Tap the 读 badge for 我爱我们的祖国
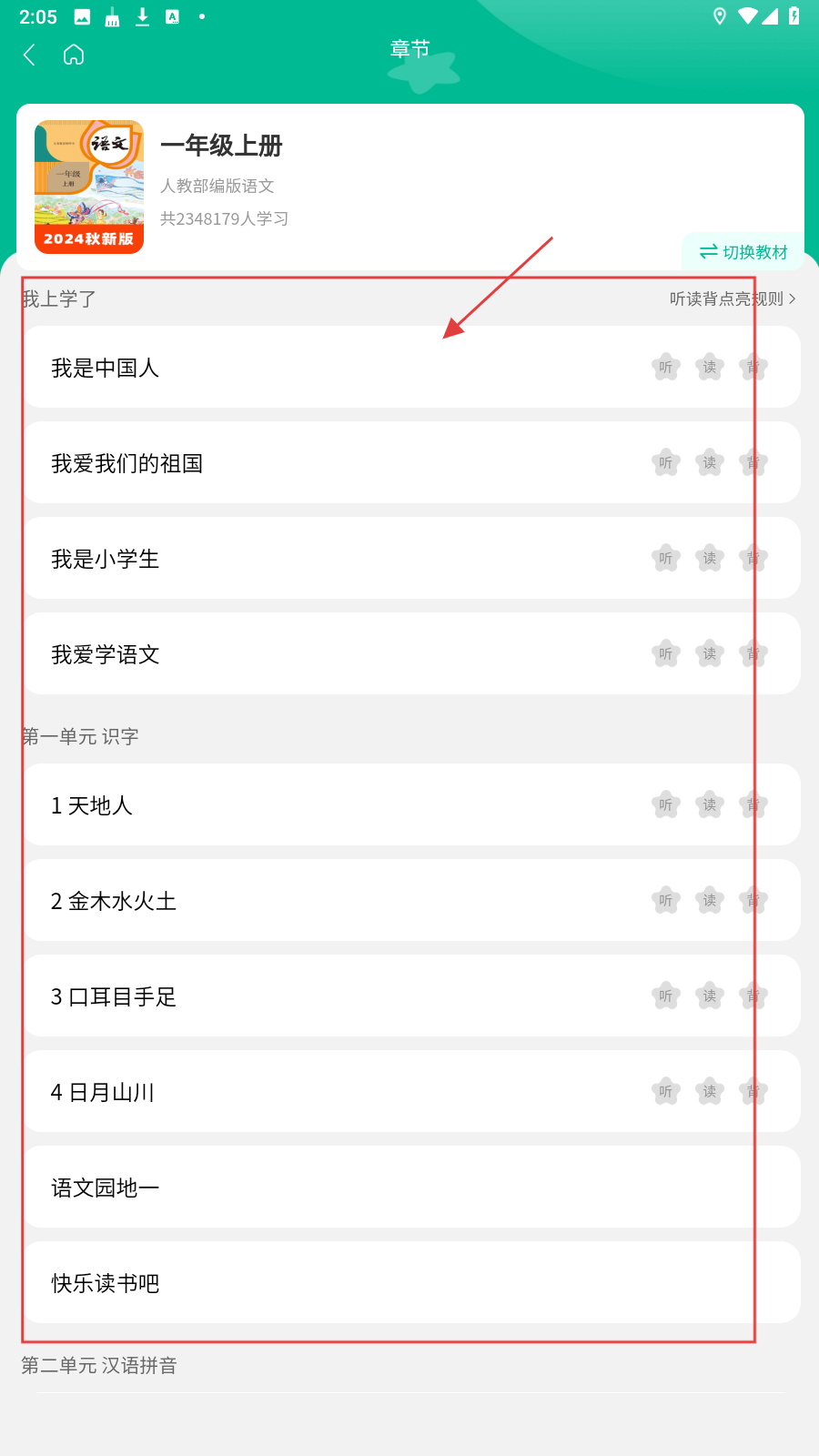 coord(710,462)
